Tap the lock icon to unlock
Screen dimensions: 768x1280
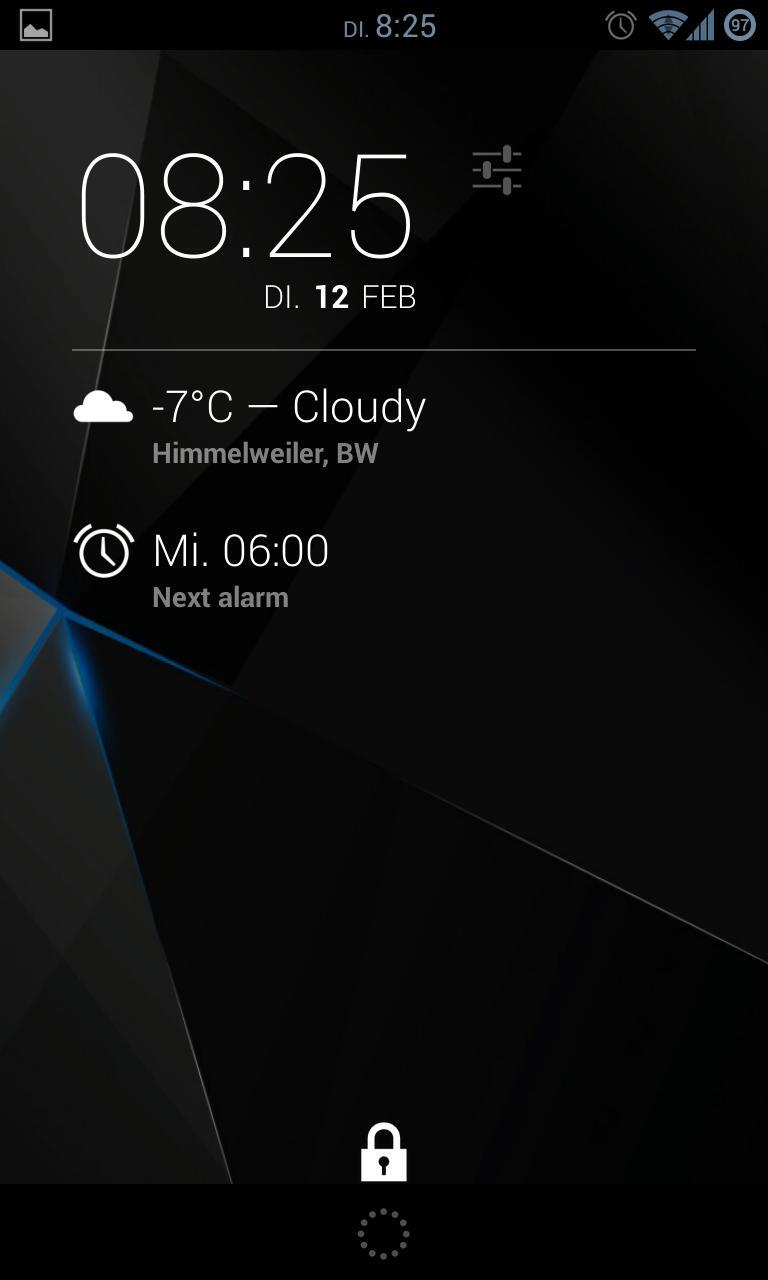(x=384, y=1152)
